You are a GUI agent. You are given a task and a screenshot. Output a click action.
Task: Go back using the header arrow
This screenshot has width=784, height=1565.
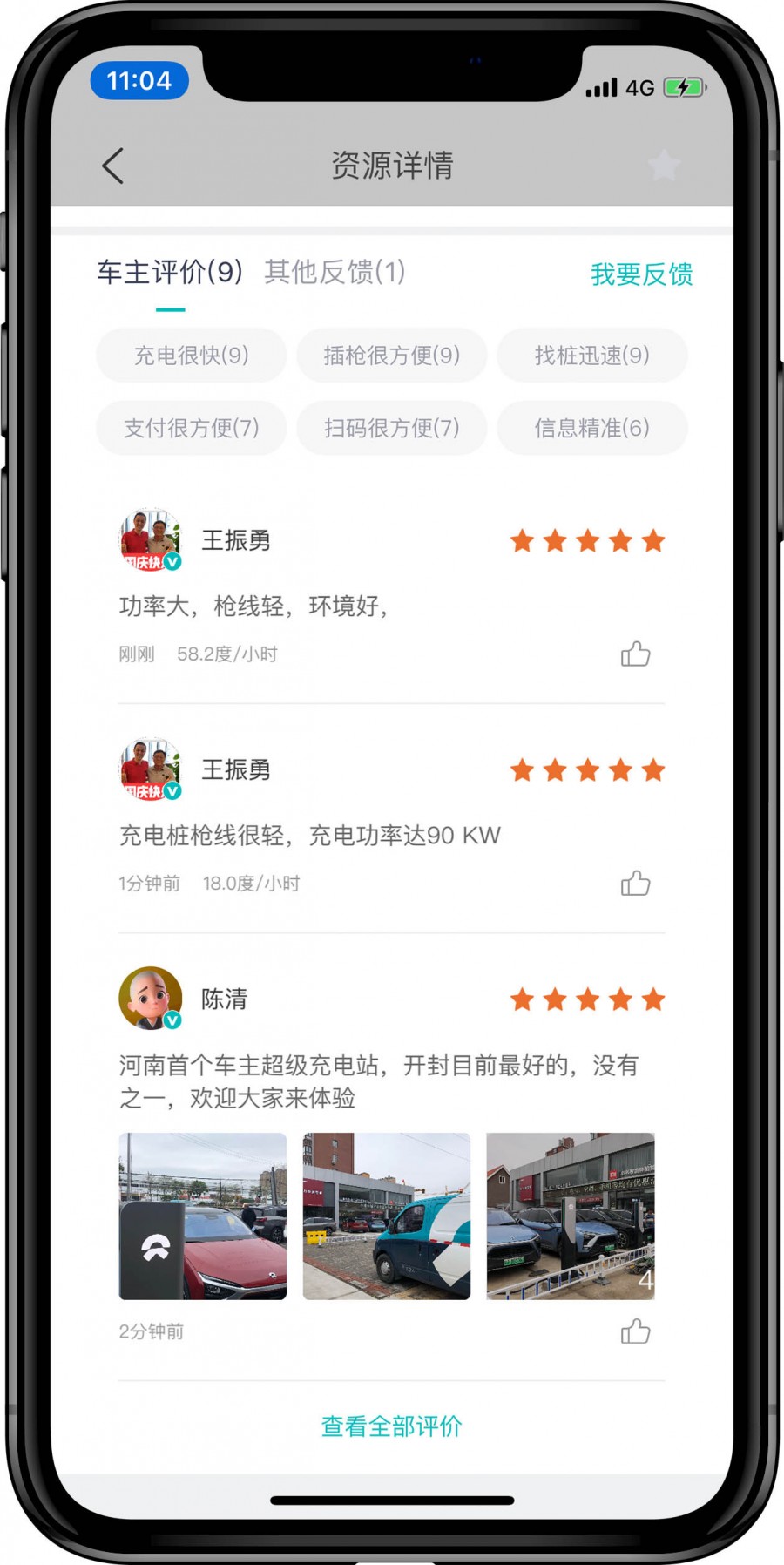click(113, 166)
